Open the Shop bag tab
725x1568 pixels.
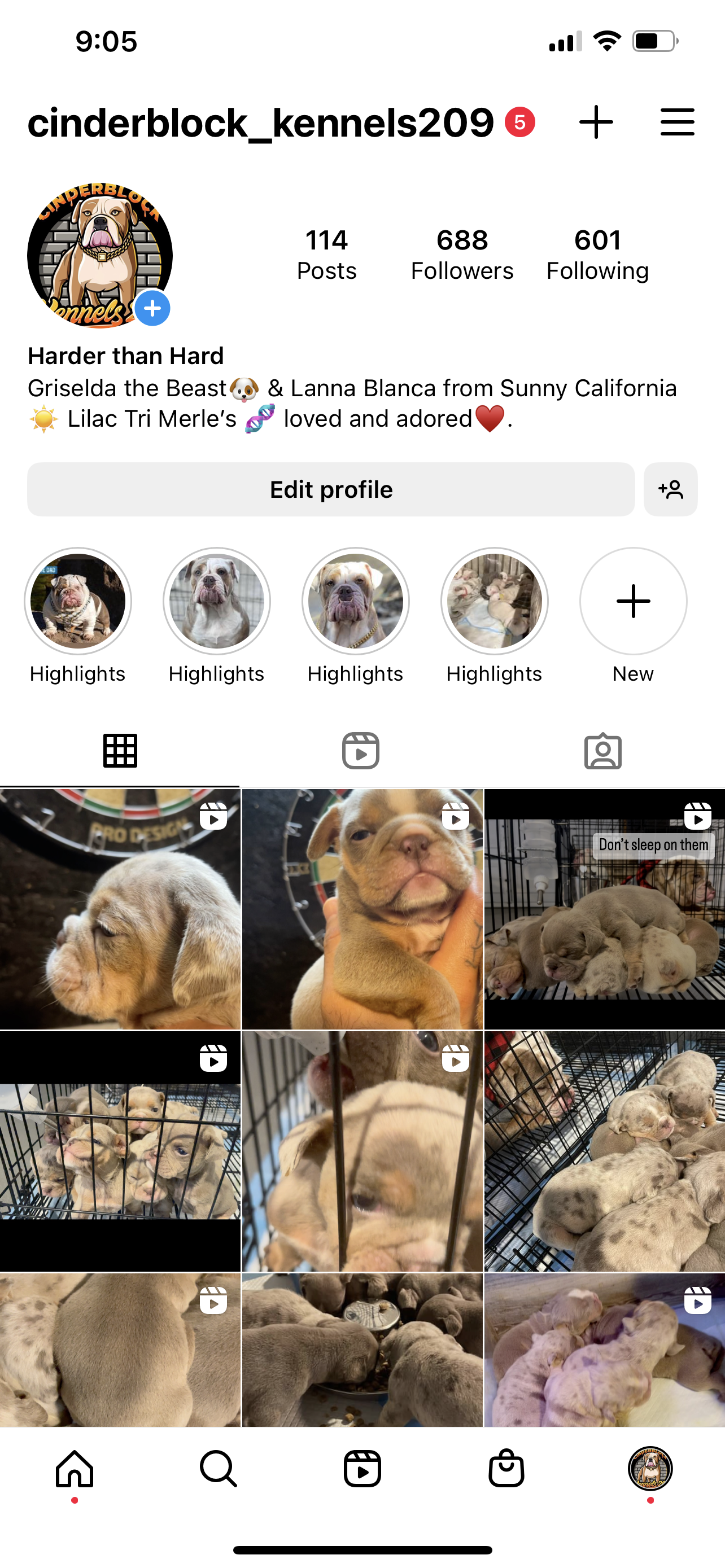coord(506,1468)
